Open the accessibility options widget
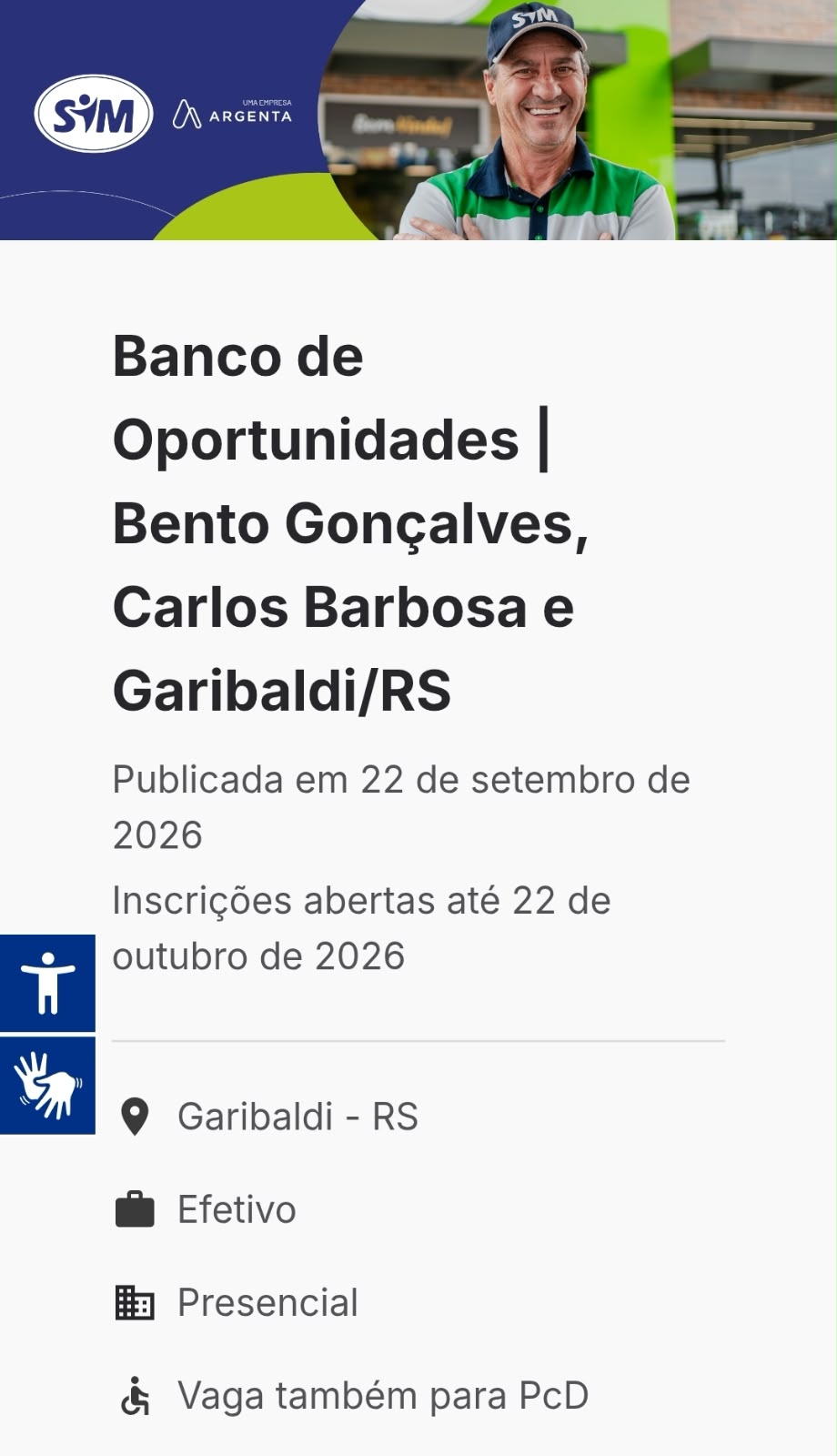Image resolution: width=837 pixels, height=1456 pixels. click(47, 983)
